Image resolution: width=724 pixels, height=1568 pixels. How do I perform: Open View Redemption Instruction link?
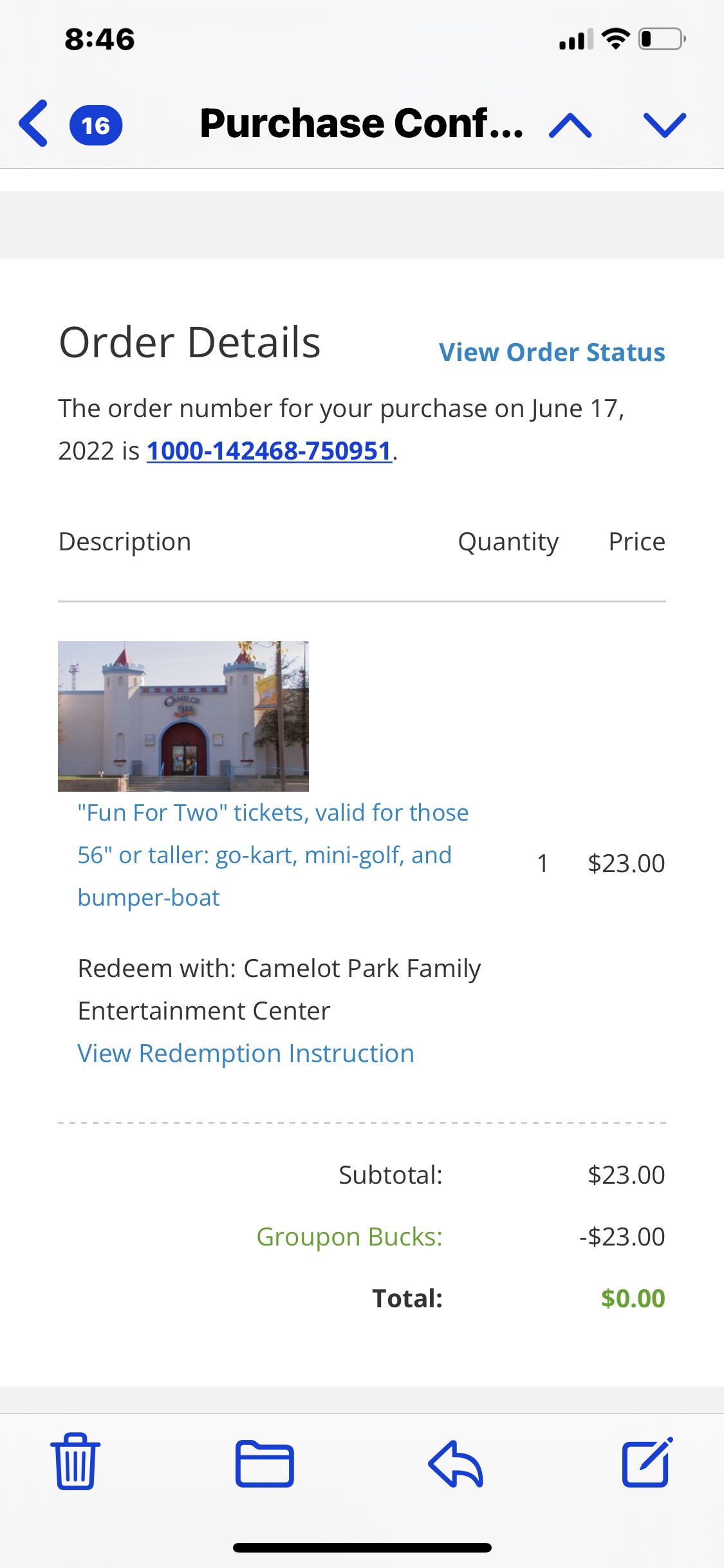[x=246, y=1053]
